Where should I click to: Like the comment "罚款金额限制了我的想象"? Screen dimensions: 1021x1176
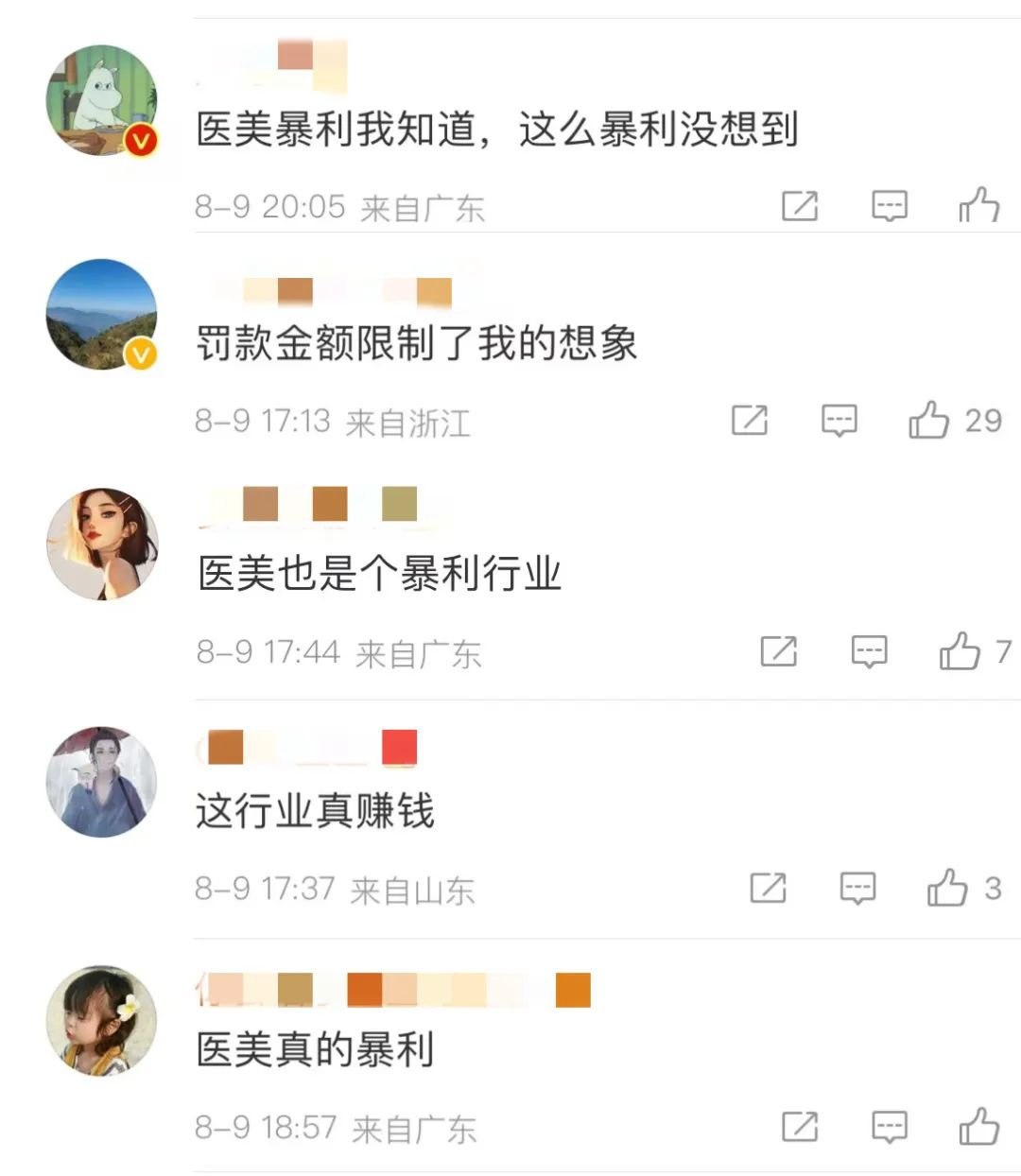click(x=929, y=420)
